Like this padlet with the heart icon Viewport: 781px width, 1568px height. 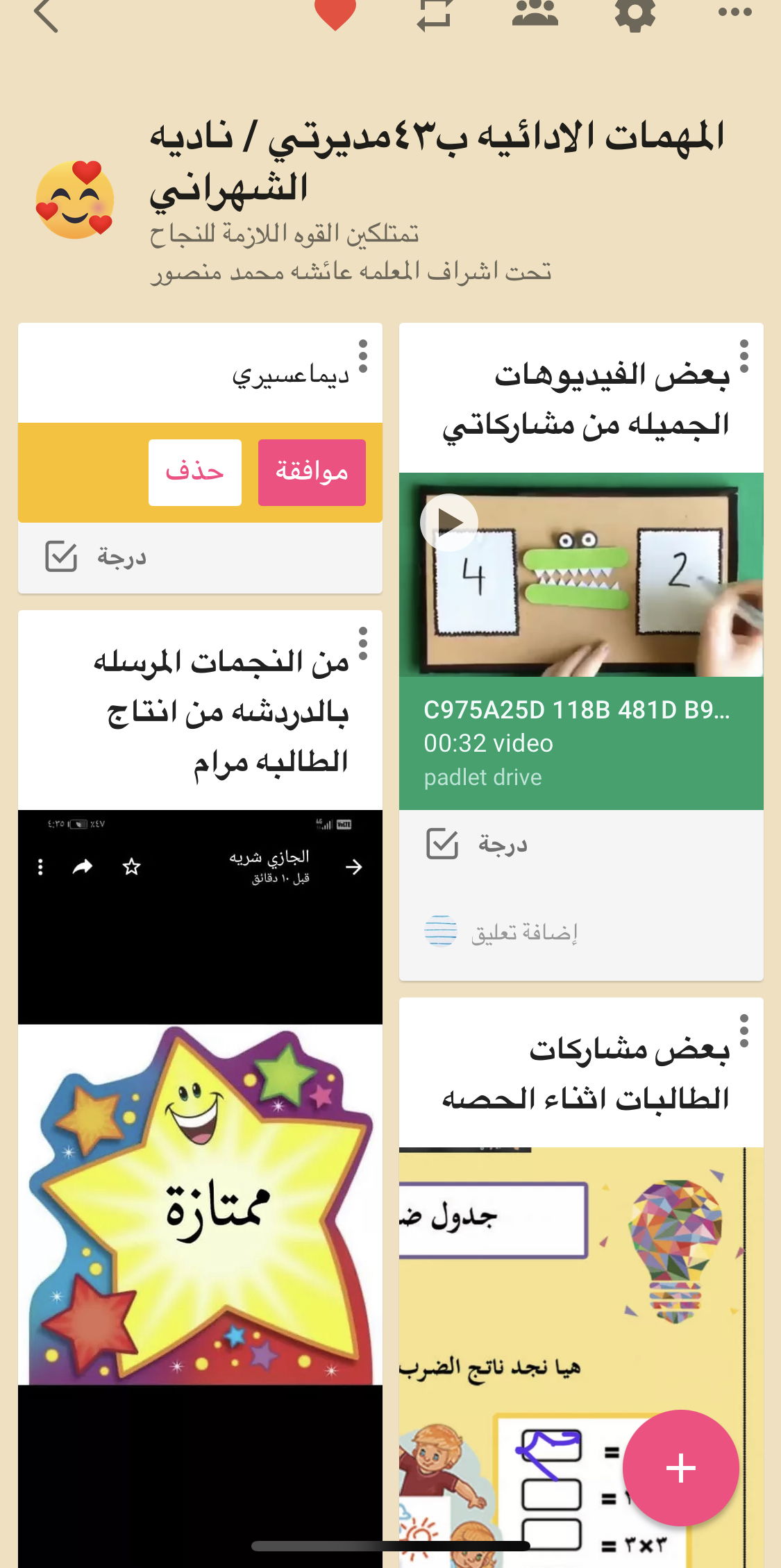[x=335, y=14]
